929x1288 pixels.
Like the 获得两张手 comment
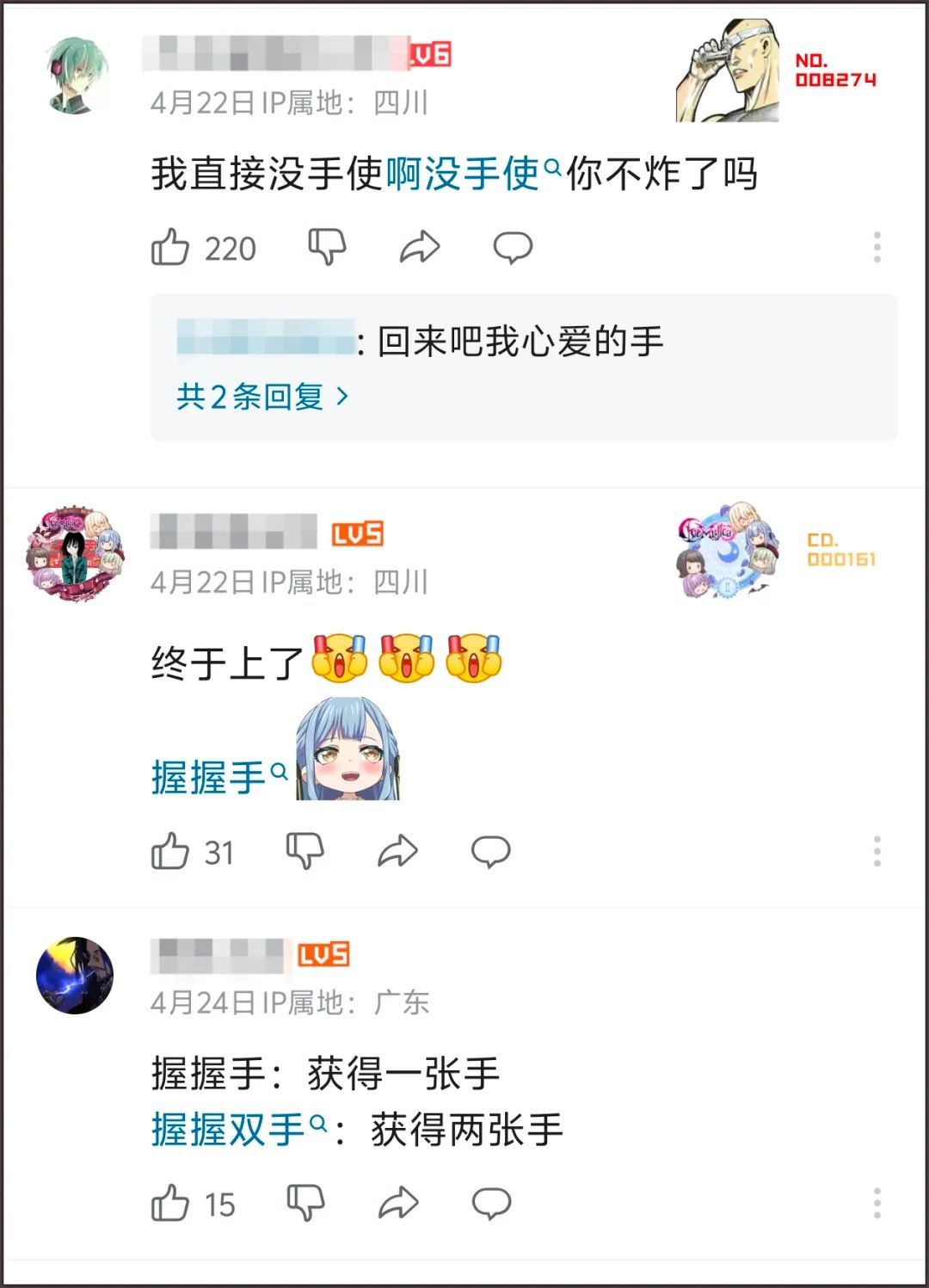[170, 1204]
